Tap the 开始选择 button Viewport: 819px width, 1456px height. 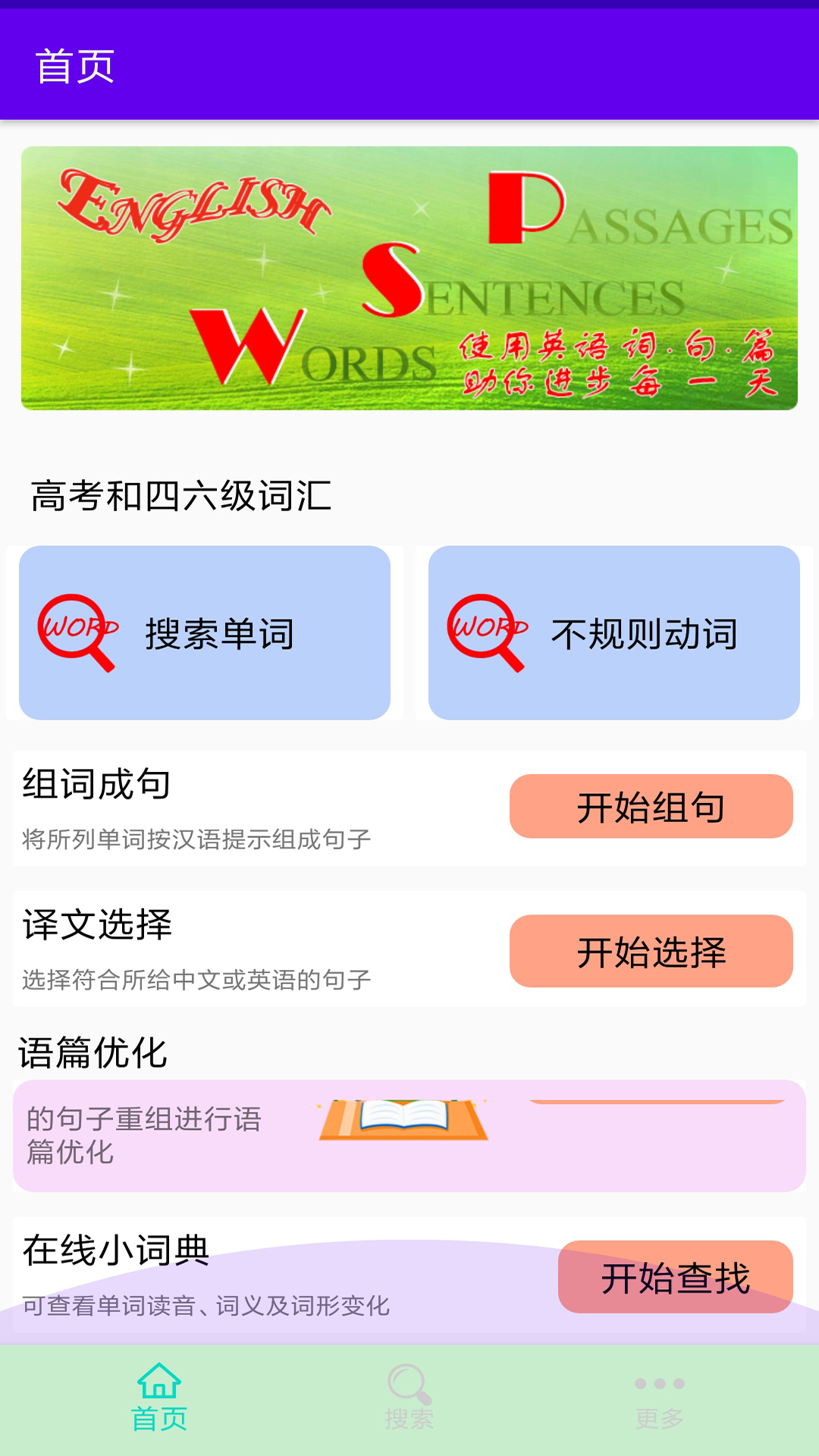651,951
